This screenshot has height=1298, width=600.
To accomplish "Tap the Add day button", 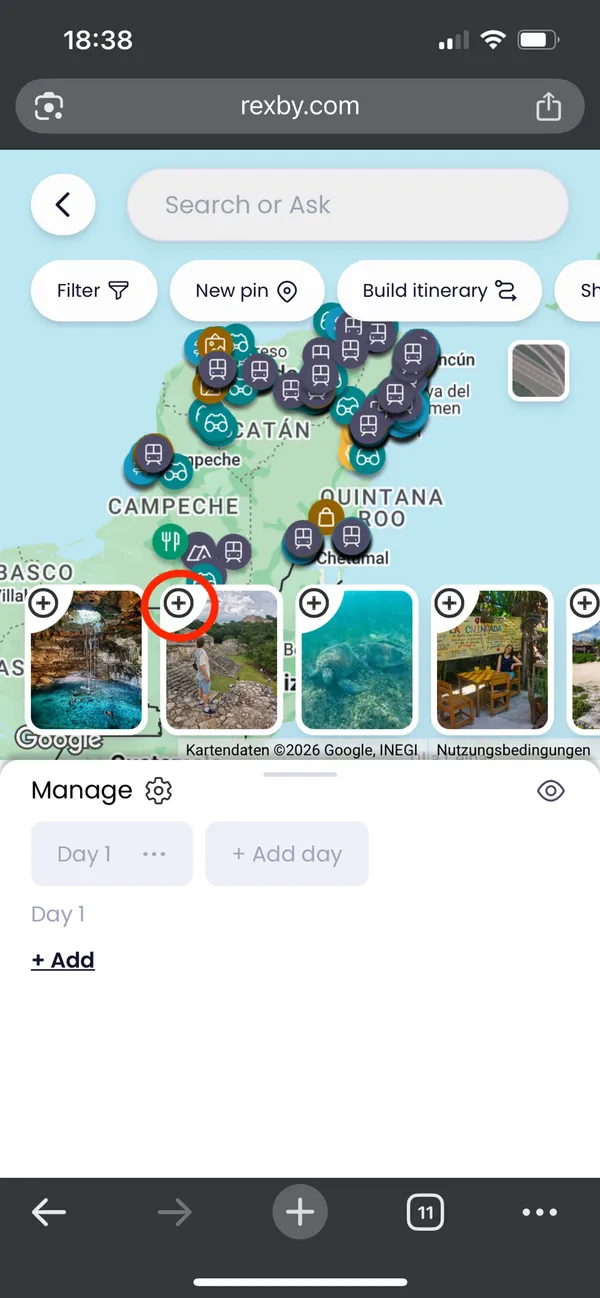I will click(x=287, y=854).
